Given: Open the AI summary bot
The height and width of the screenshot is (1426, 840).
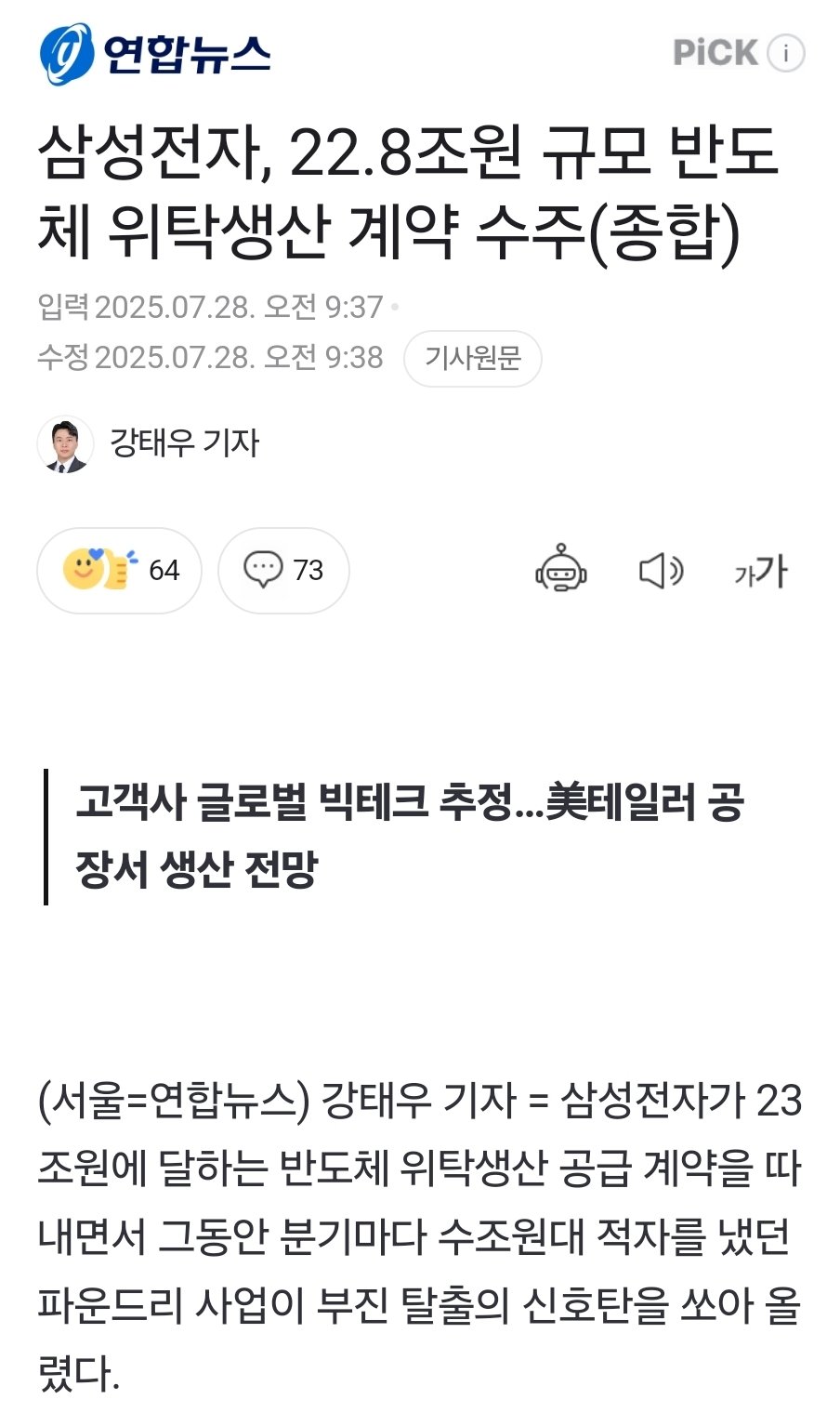Looking at the screenshot, I should click(560, 569).
